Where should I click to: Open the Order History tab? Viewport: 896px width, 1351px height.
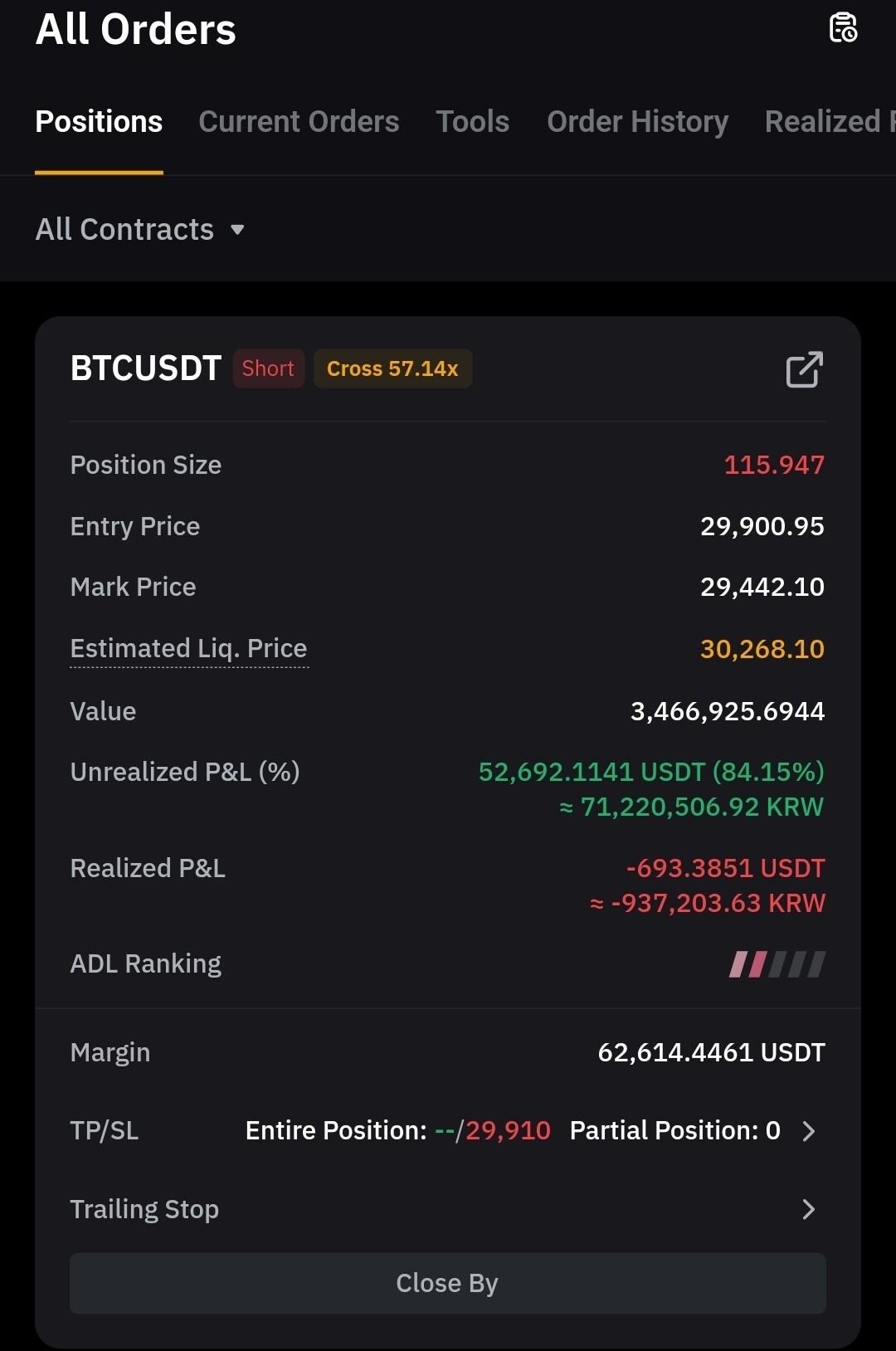tap(637, 122)
